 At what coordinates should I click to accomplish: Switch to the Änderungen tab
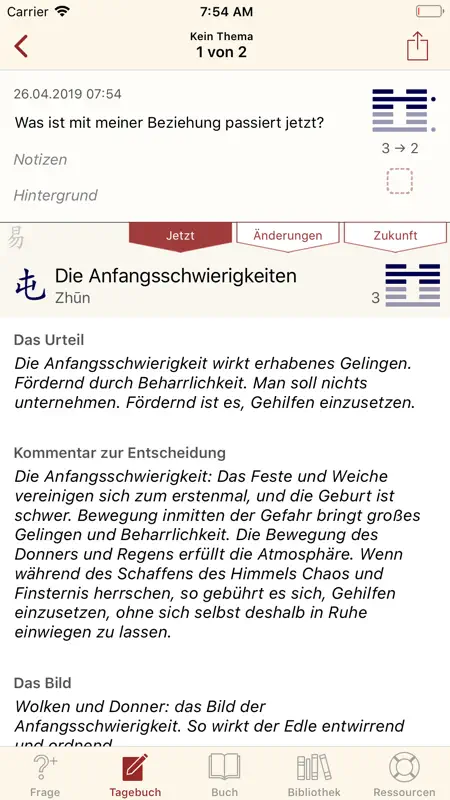[x=288, y=237]
